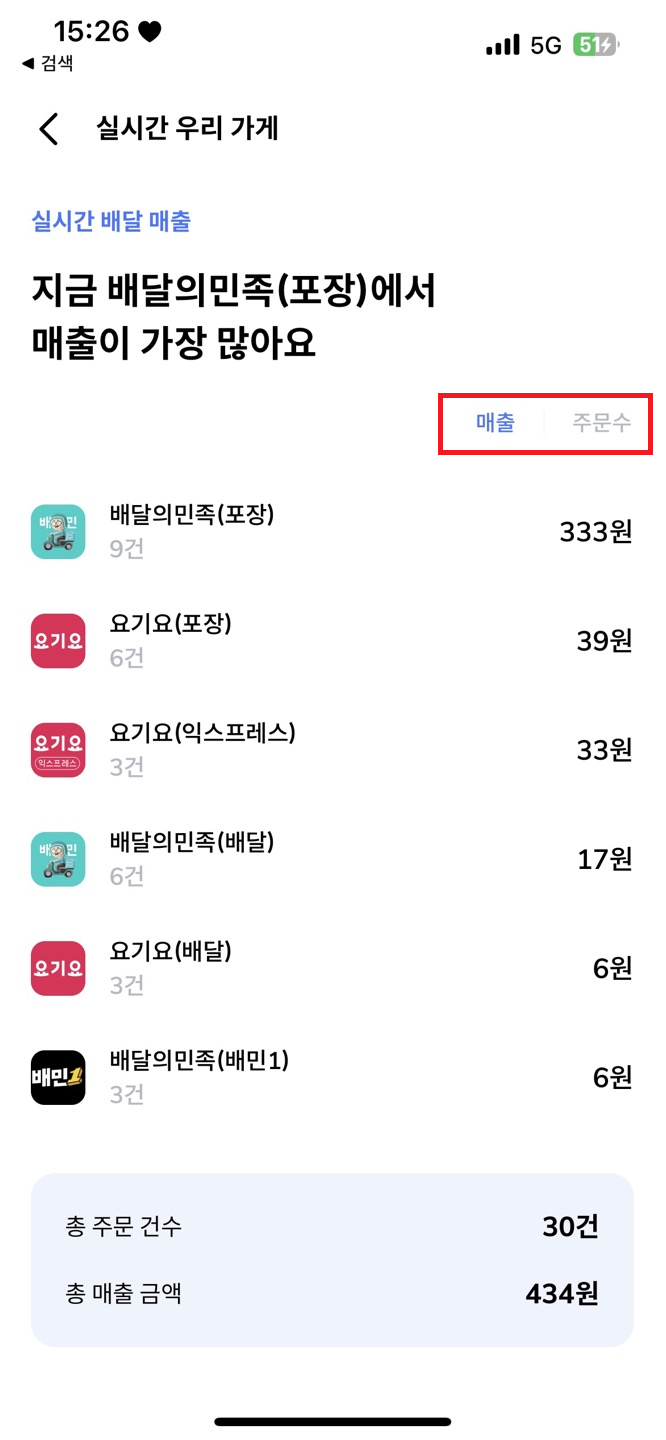
Task: Go back using the back arrow
Action: (x=48, y=129)
